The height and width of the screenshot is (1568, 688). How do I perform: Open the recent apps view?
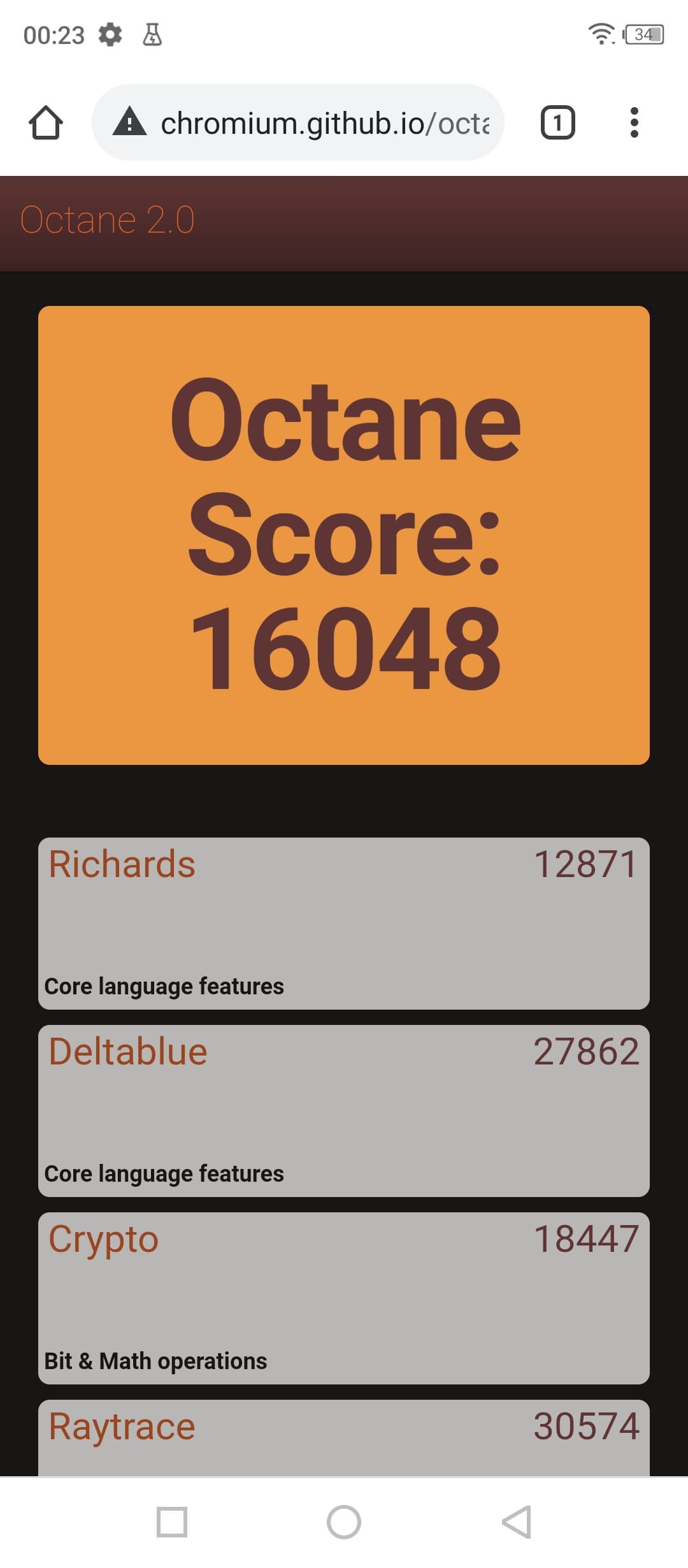172,1522
